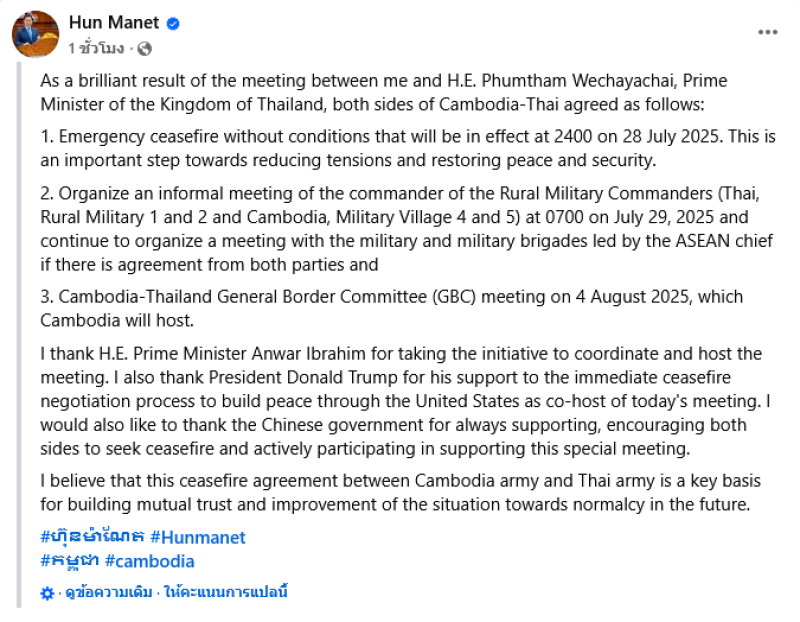Open the #Hunmanet hashtag
800x622 pixels.
197,538
